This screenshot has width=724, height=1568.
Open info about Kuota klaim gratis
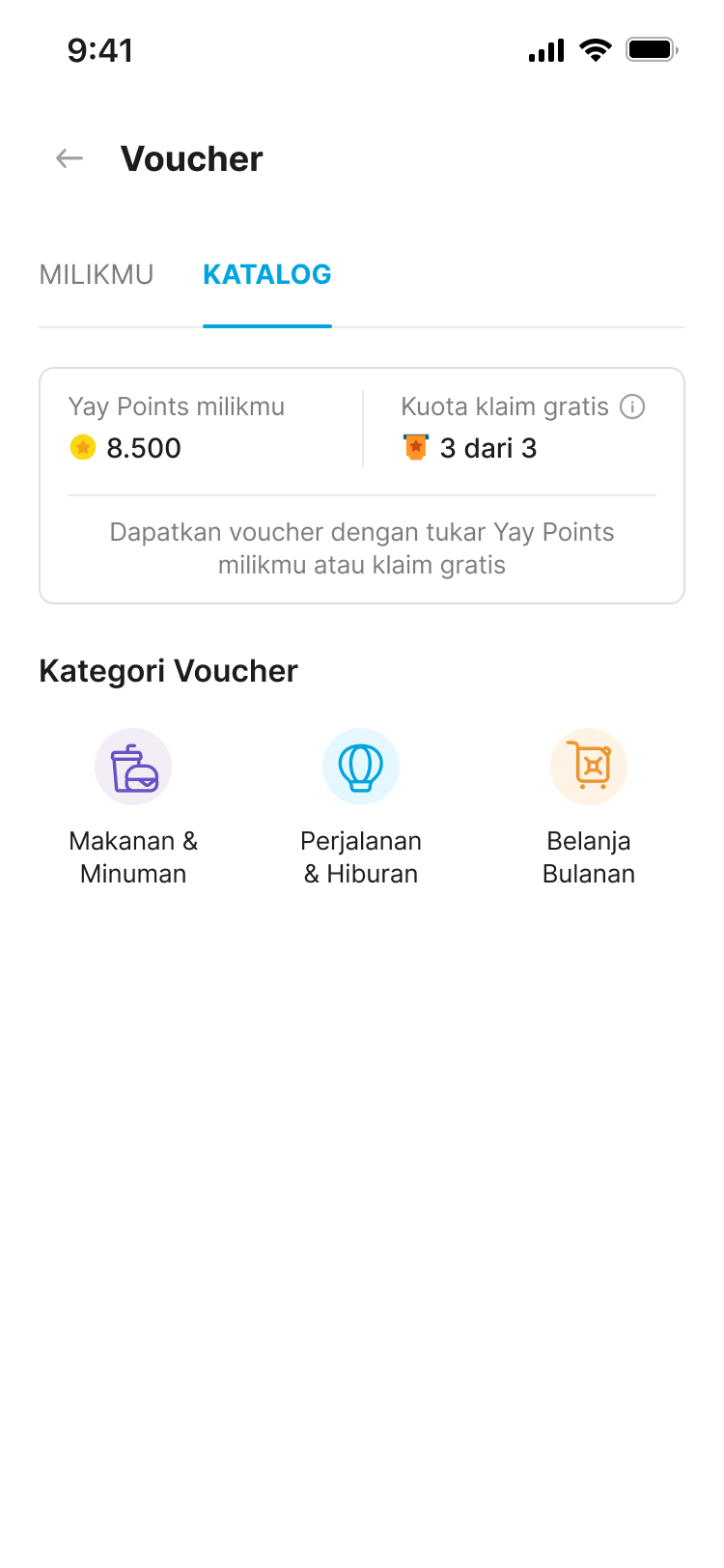click(x=632, y=406)
